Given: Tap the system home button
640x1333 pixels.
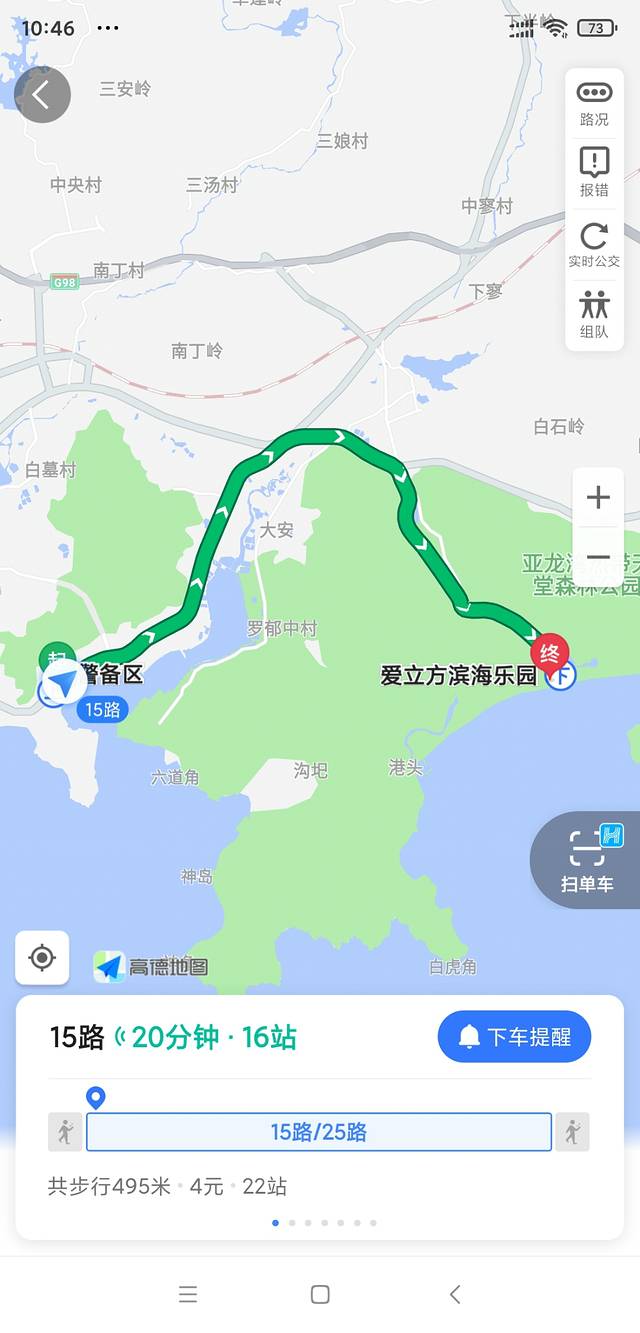Looking at the screenshot, I should [320, 1294].
